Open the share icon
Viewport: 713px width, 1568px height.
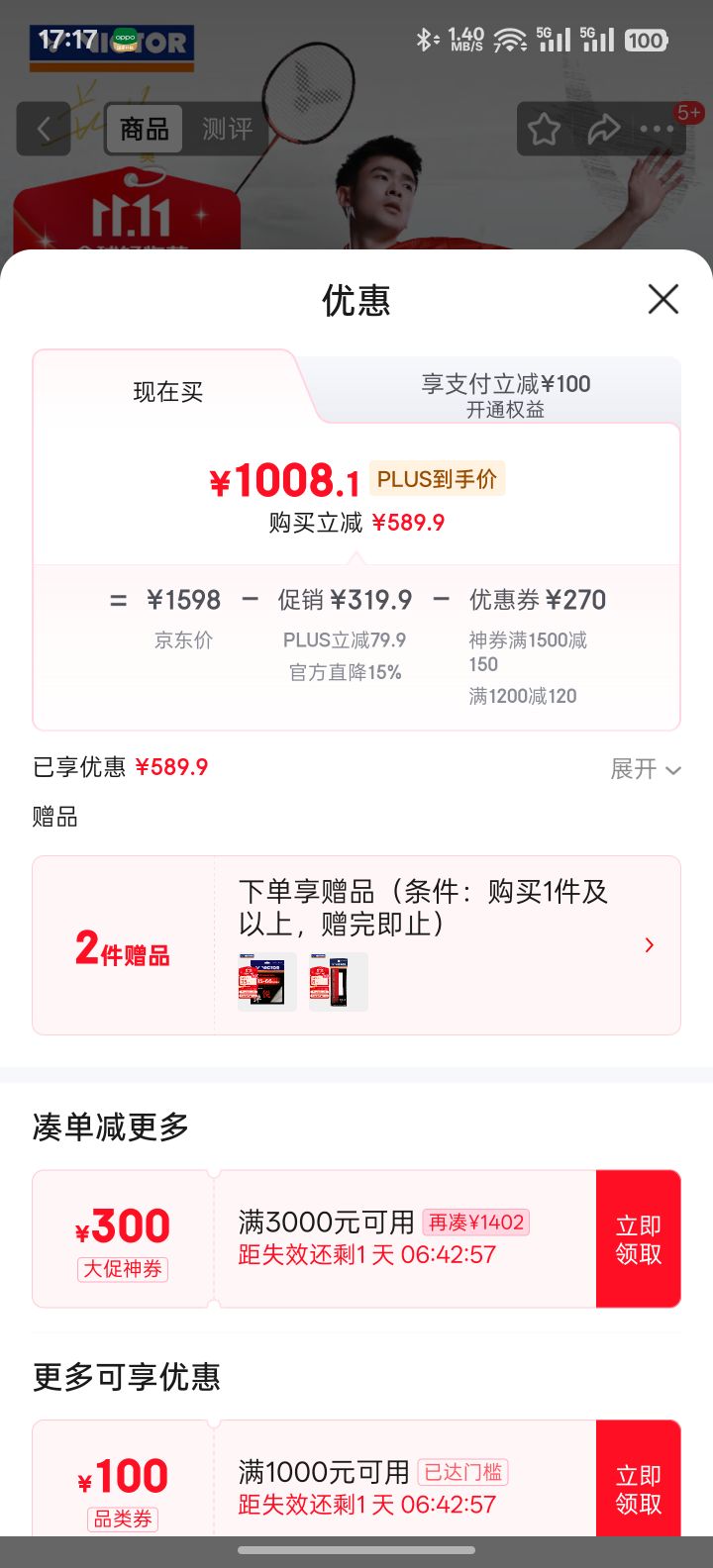(603, 129)
